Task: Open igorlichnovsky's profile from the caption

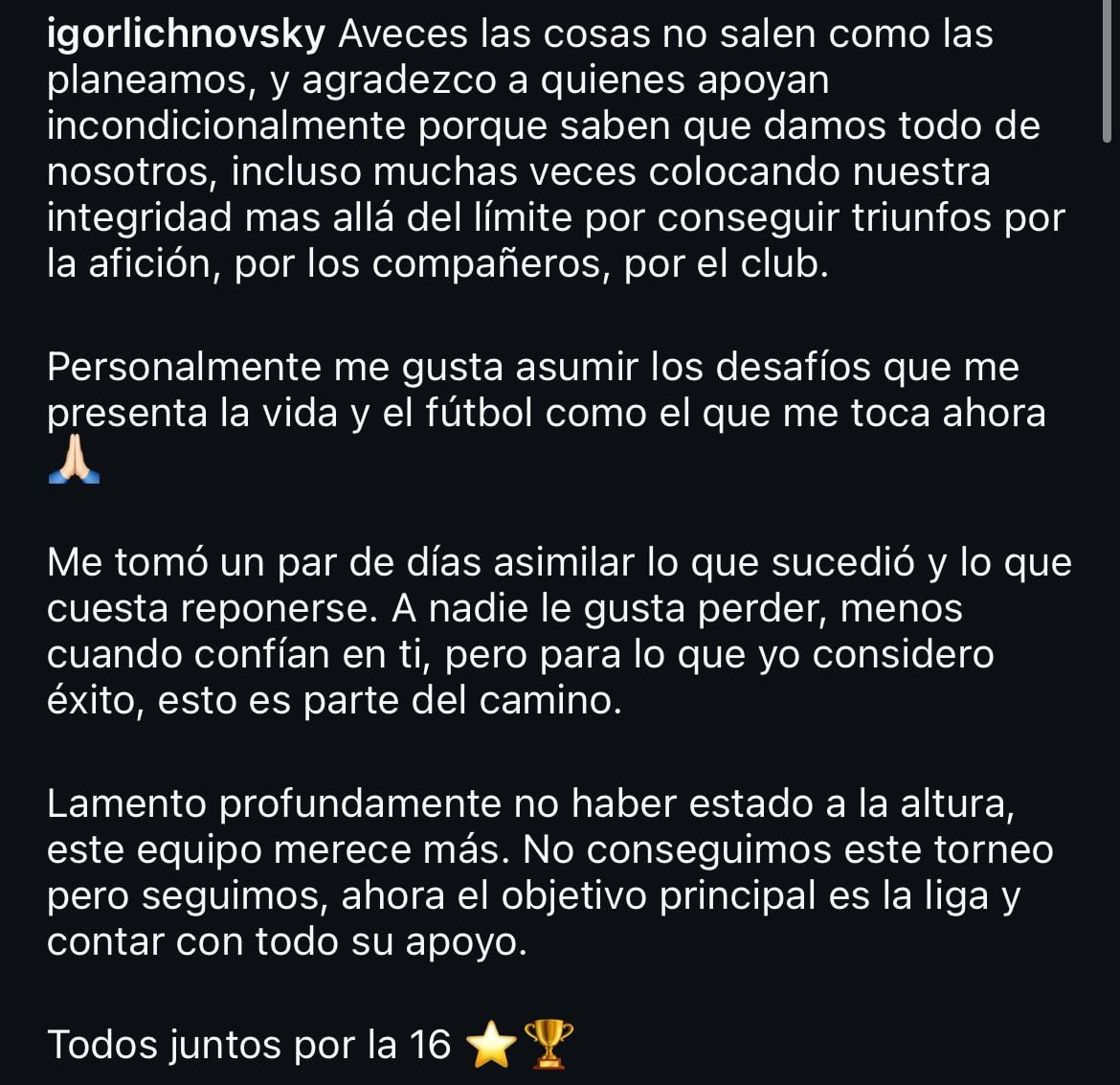Action: pyautogui.click(x=187, y=35)
